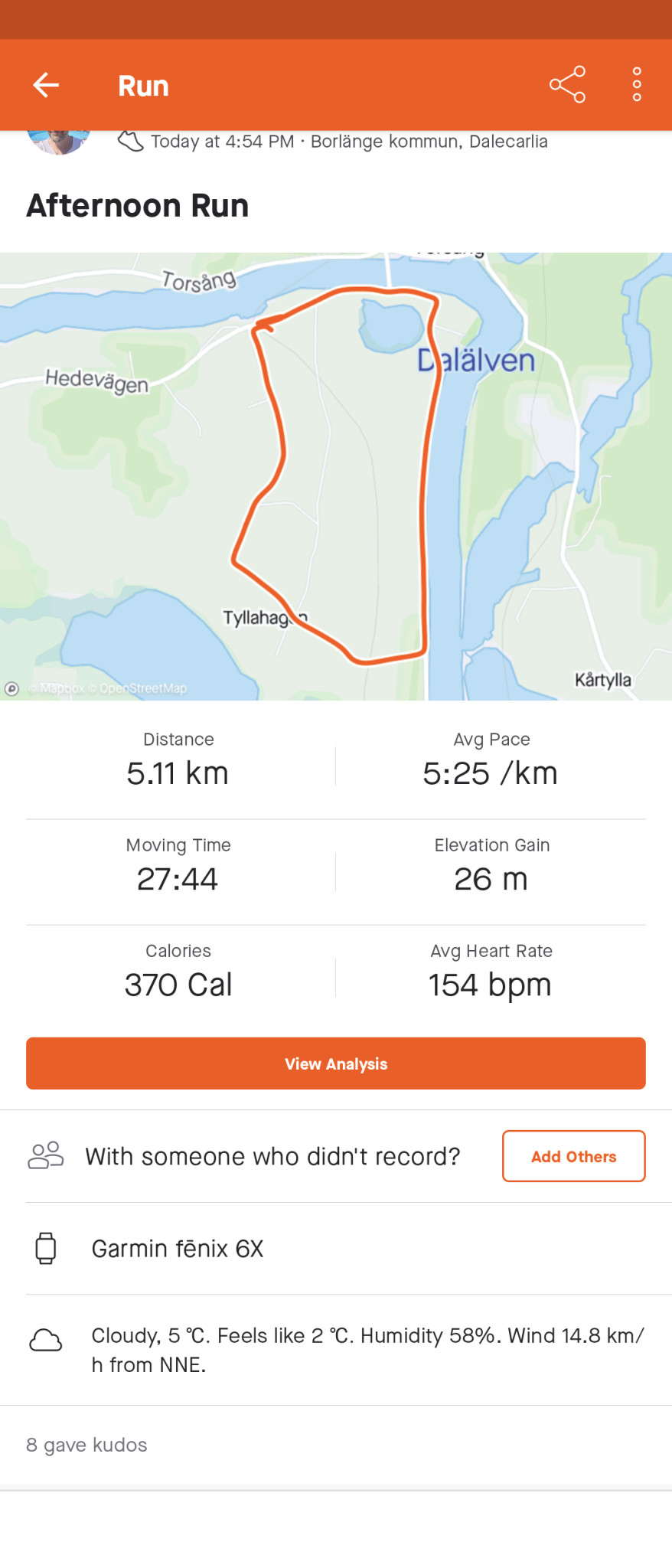Screen dimensions: 672x1568
Task: Open the athlete profile picture
Action: [x=58, y=141]
